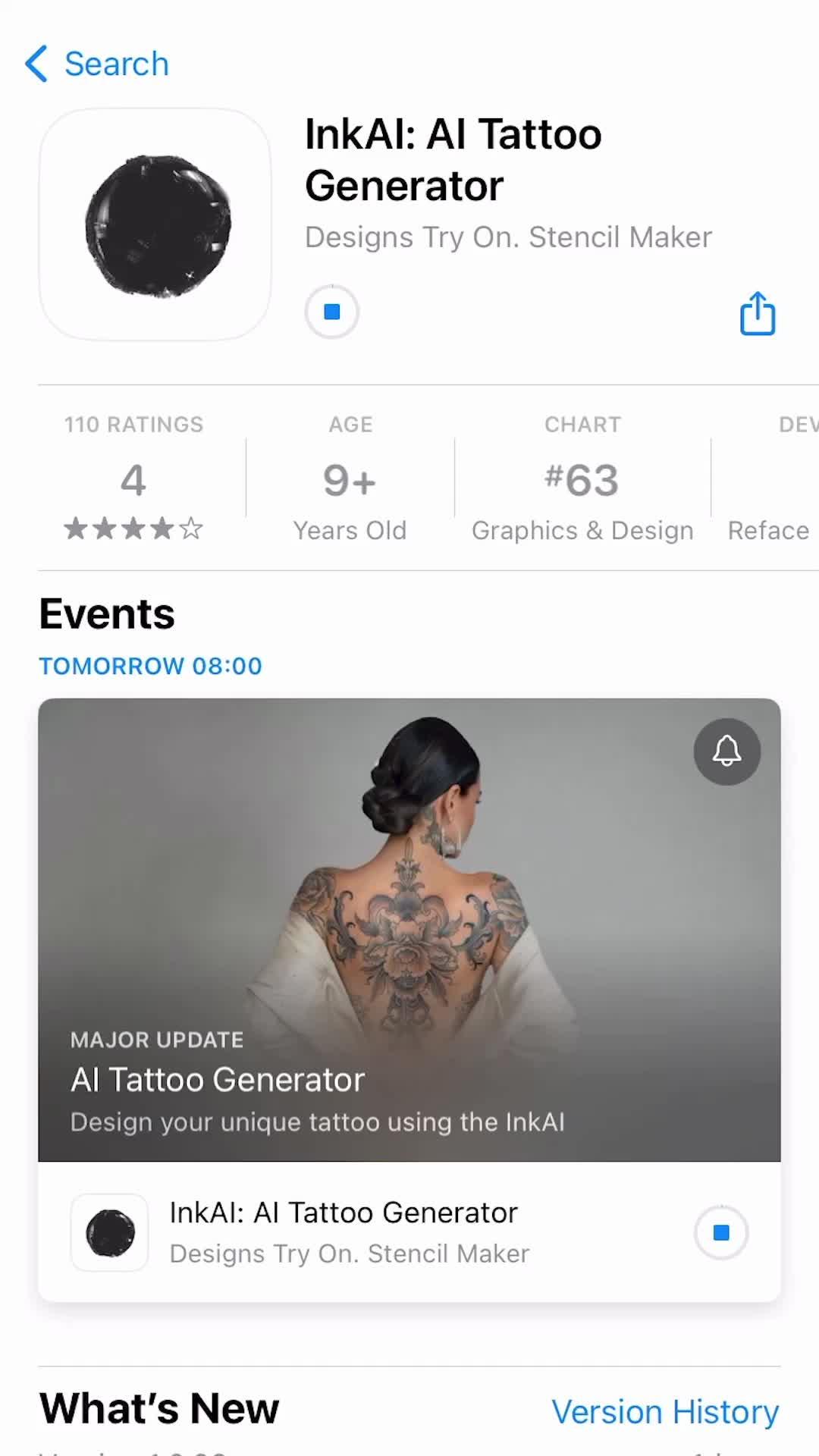Tap the small InkAI icon in event card
819x1456 pixels.
pos(109,1232)
